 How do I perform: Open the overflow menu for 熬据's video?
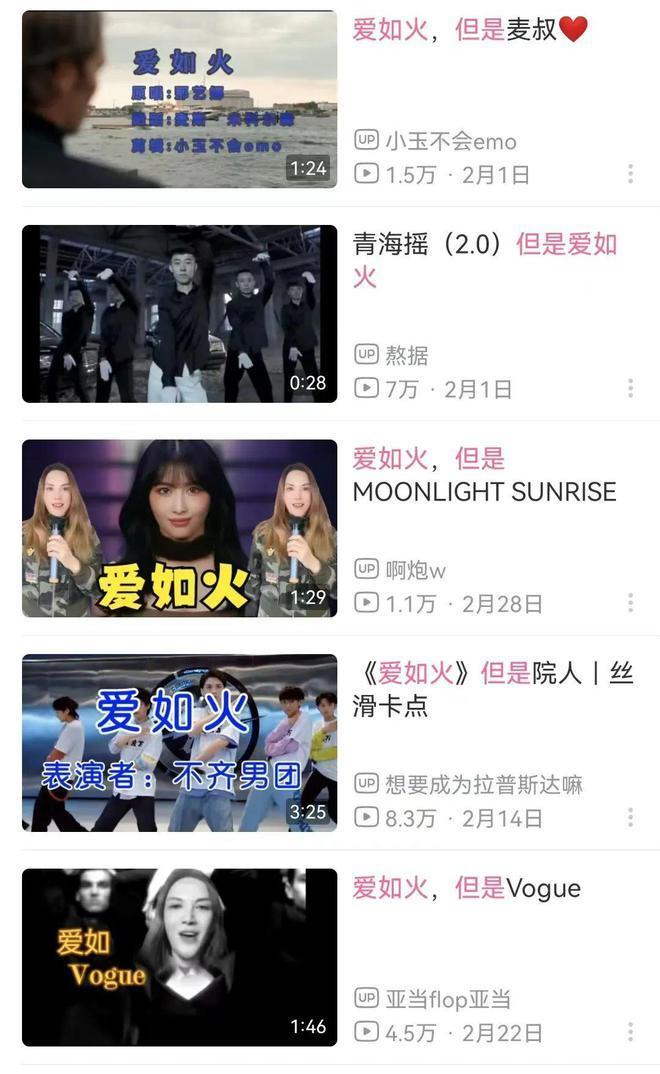click(x=630, y=388)
